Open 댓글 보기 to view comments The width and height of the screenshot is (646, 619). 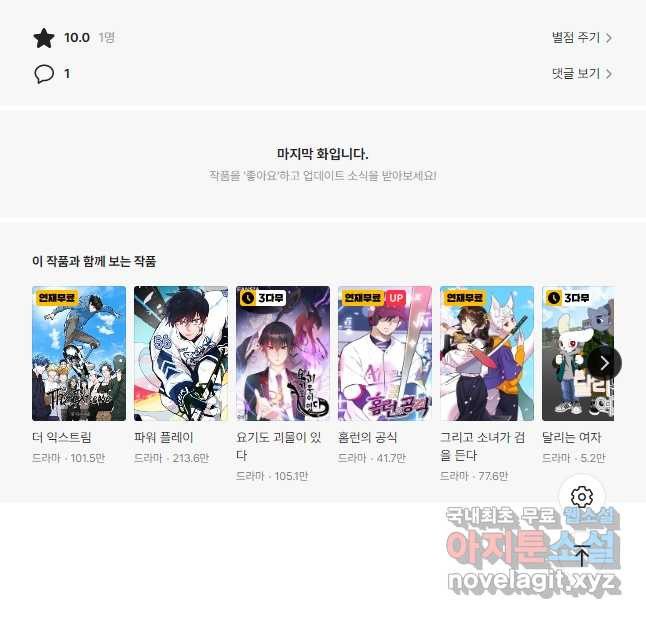pyautogui.click(x=581, y=74)
